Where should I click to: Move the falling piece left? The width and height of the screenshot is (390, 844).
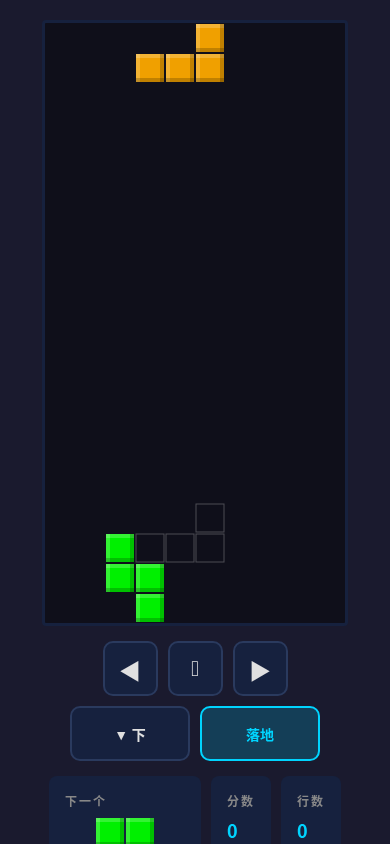(130, 669)
